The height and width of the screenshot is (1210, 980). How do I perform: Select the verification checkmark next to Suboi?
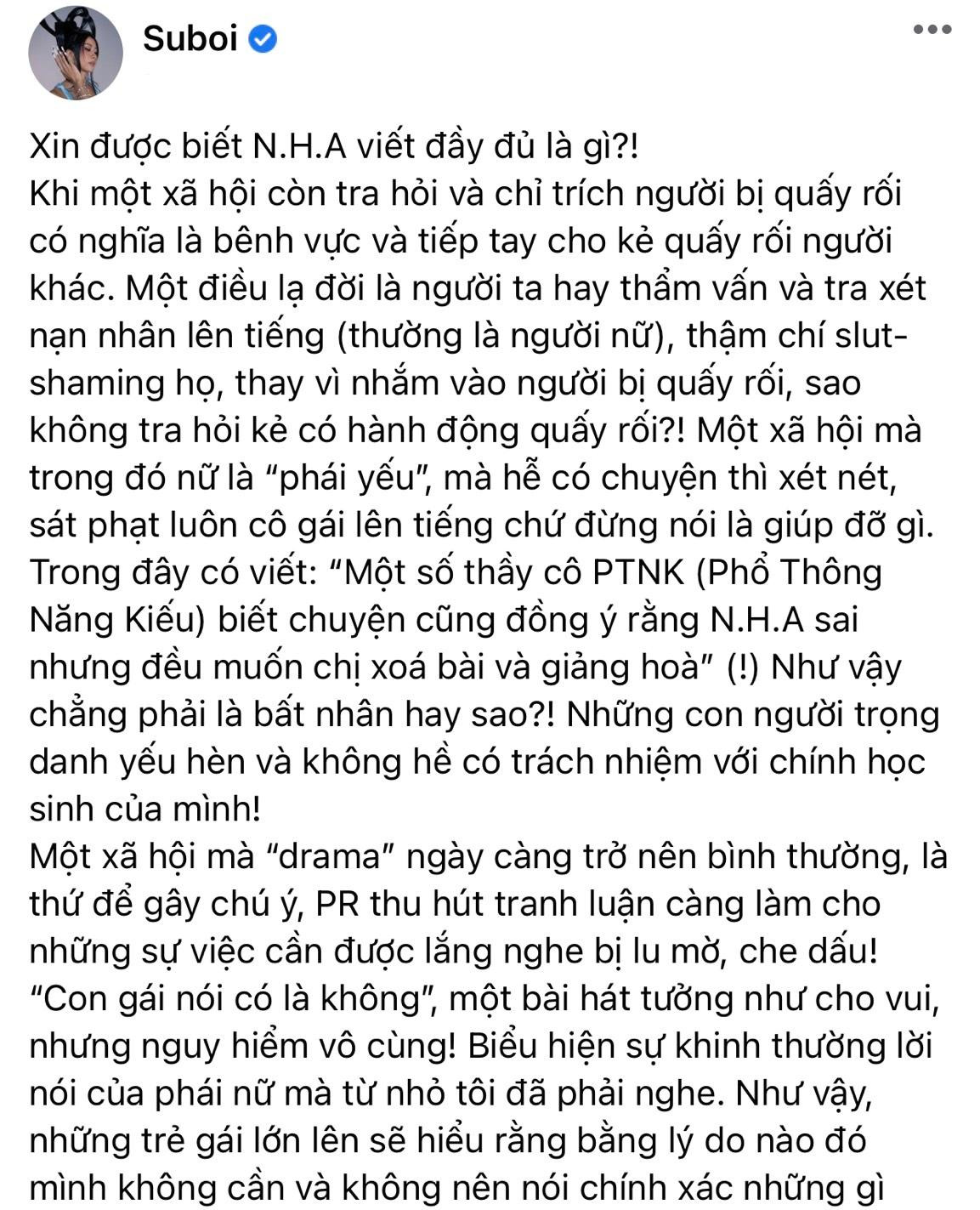(x=263, y=38)
